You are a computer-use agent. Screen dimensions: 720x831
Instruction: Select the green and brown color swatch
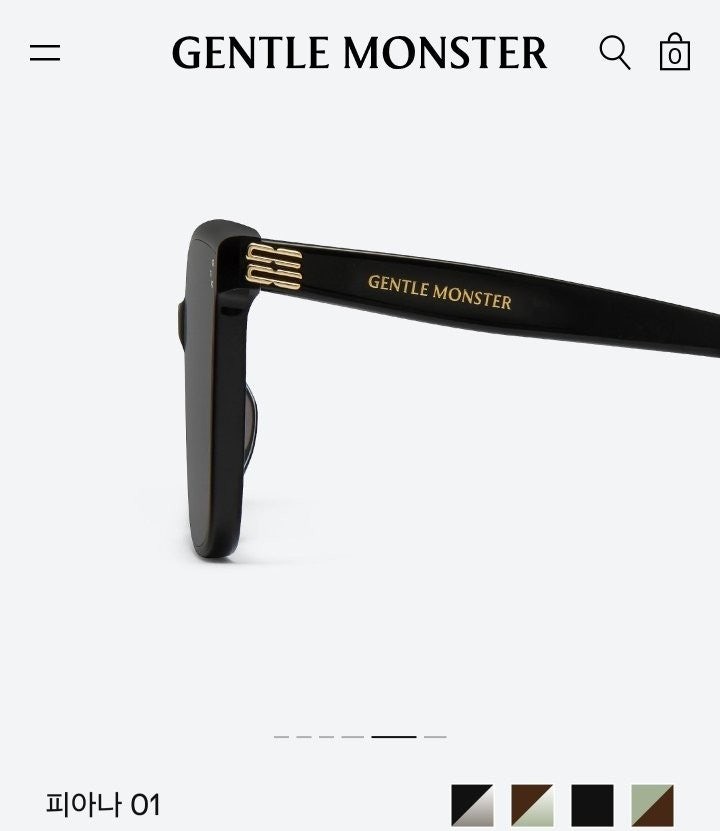tap(652, 805)
